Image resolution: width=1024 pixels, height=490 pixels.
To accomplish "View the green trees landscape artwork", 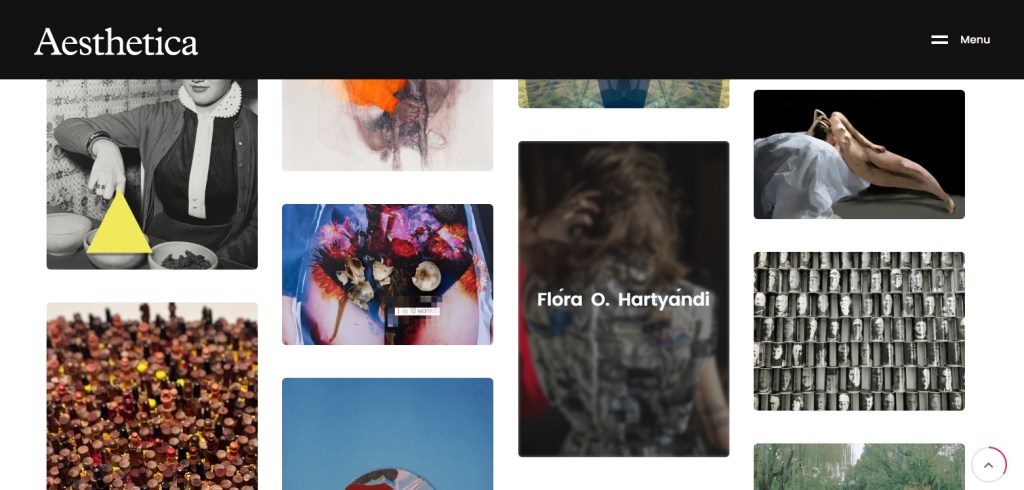I will point(859,467).
